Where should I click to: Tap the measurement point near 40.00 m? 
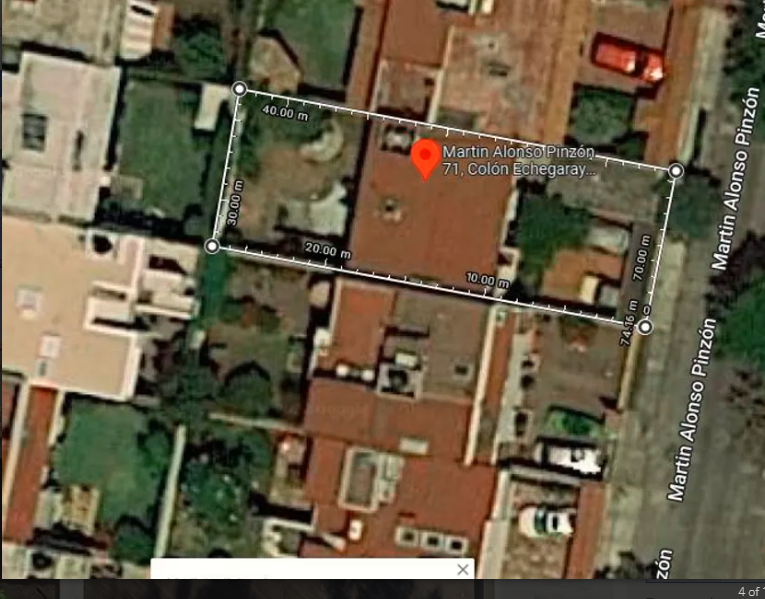239,90
